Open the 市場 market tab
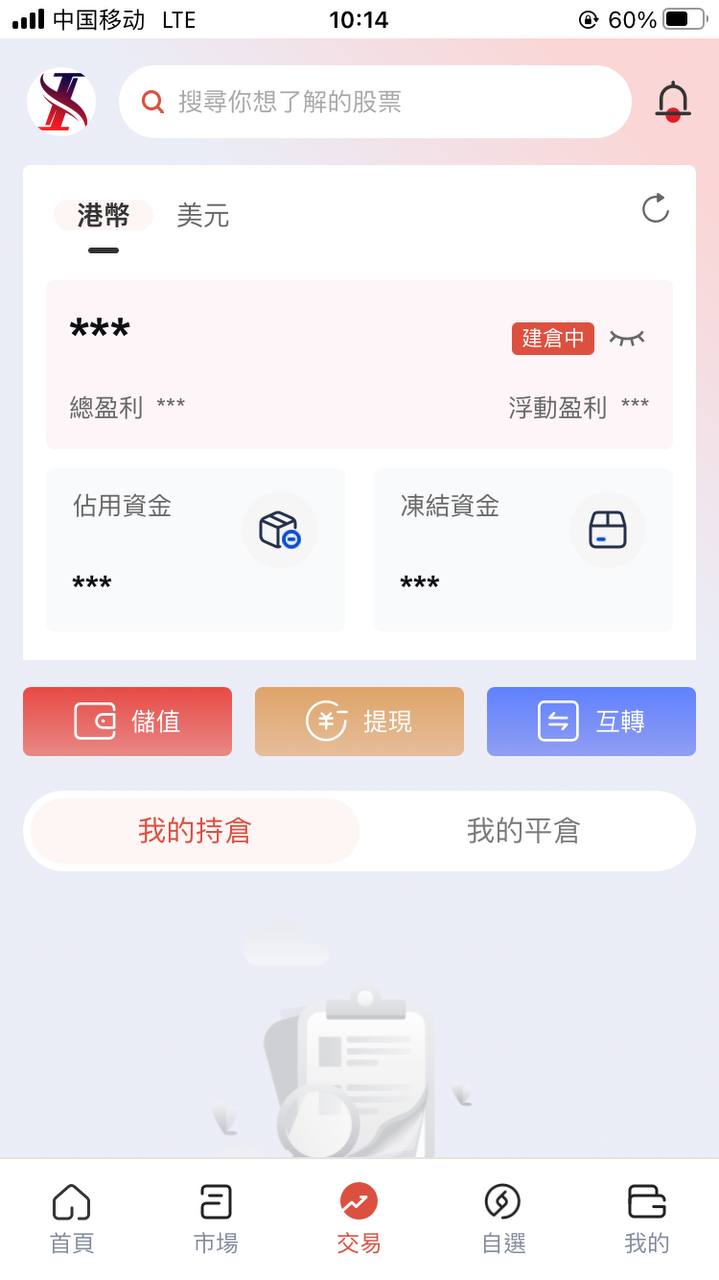 [x=215, y=1218]
